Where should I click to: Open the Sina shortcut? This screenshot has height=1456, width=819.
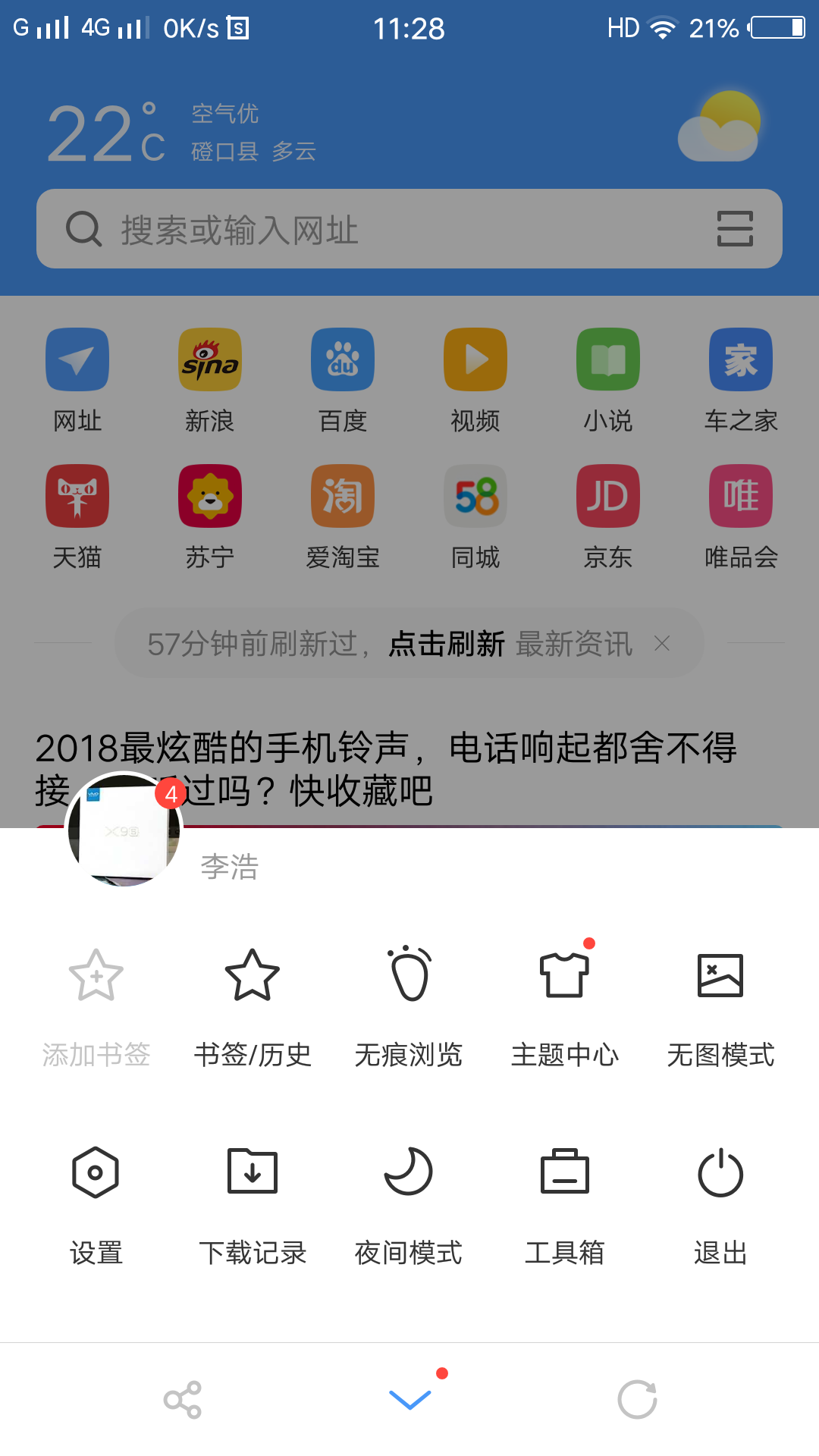coord(209,359)
